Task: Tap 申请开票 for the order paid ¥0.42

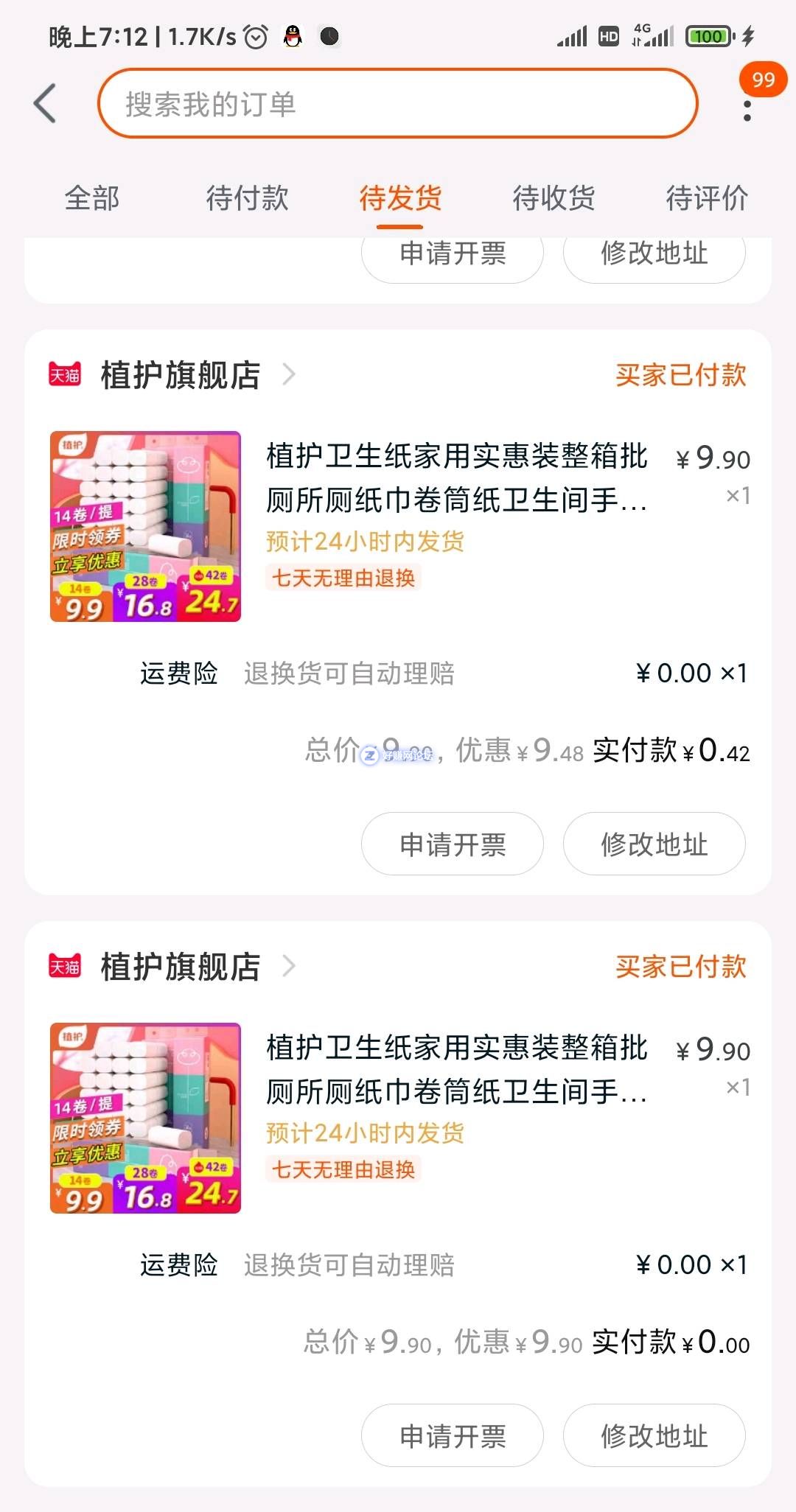Action: point(453,844)
